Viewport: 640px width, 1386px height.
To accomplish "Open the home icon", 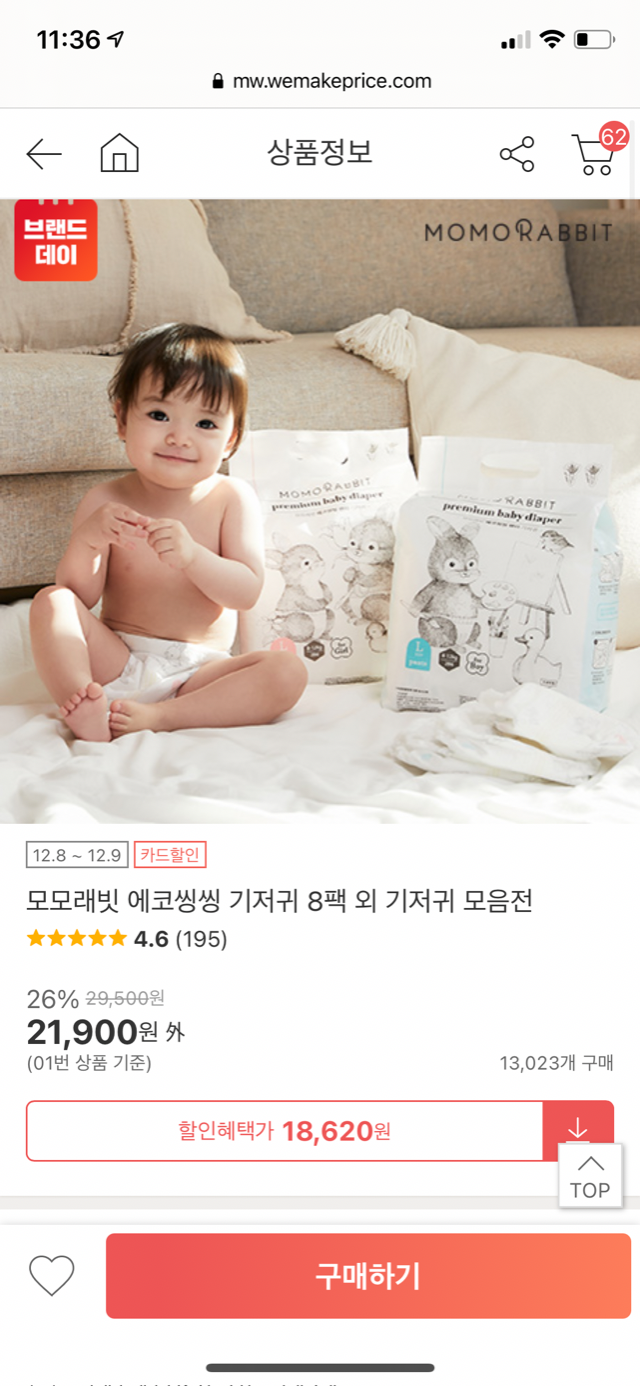I will [x=119, y=154].
